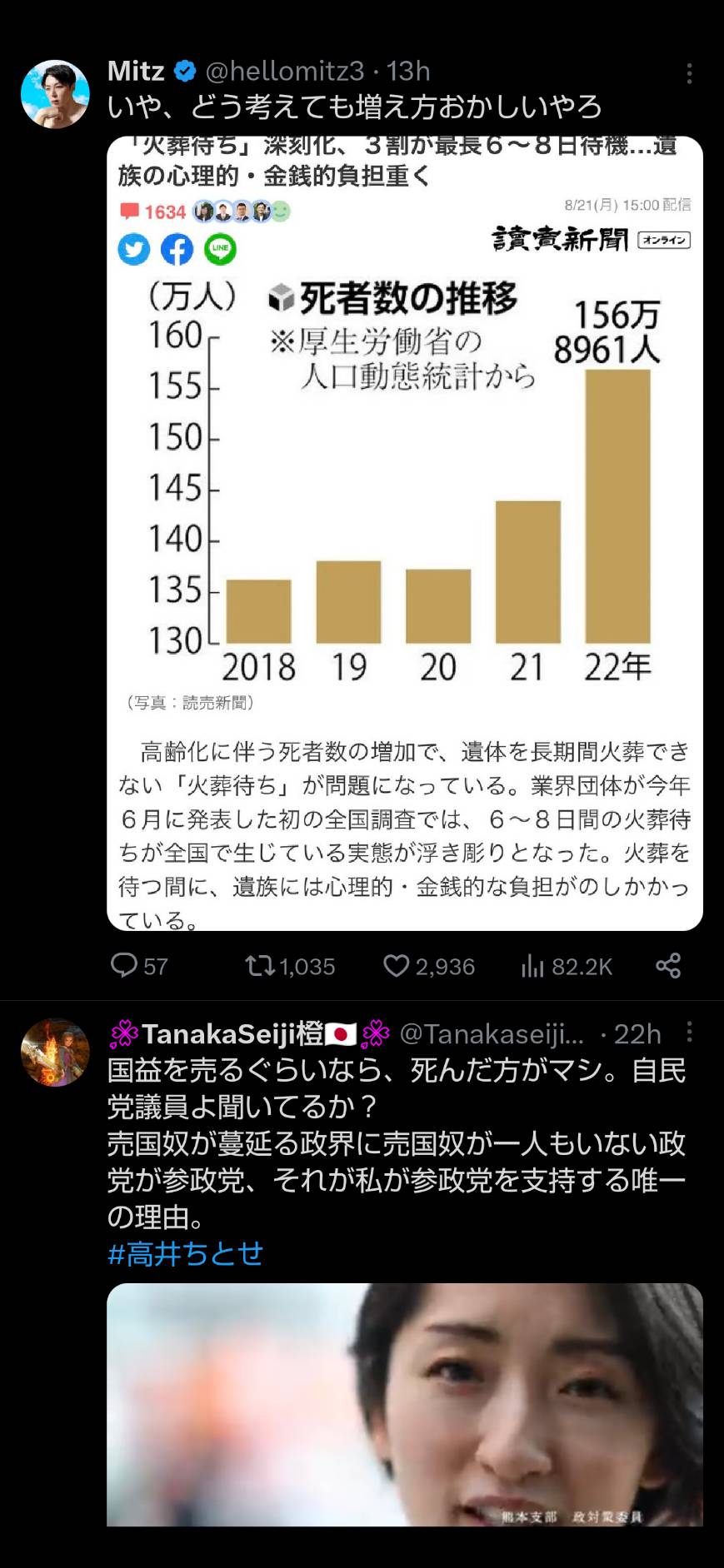This screenshot has height=1568, width=724.
Task: Reply to Mitz's tweet
Action: 139,966
